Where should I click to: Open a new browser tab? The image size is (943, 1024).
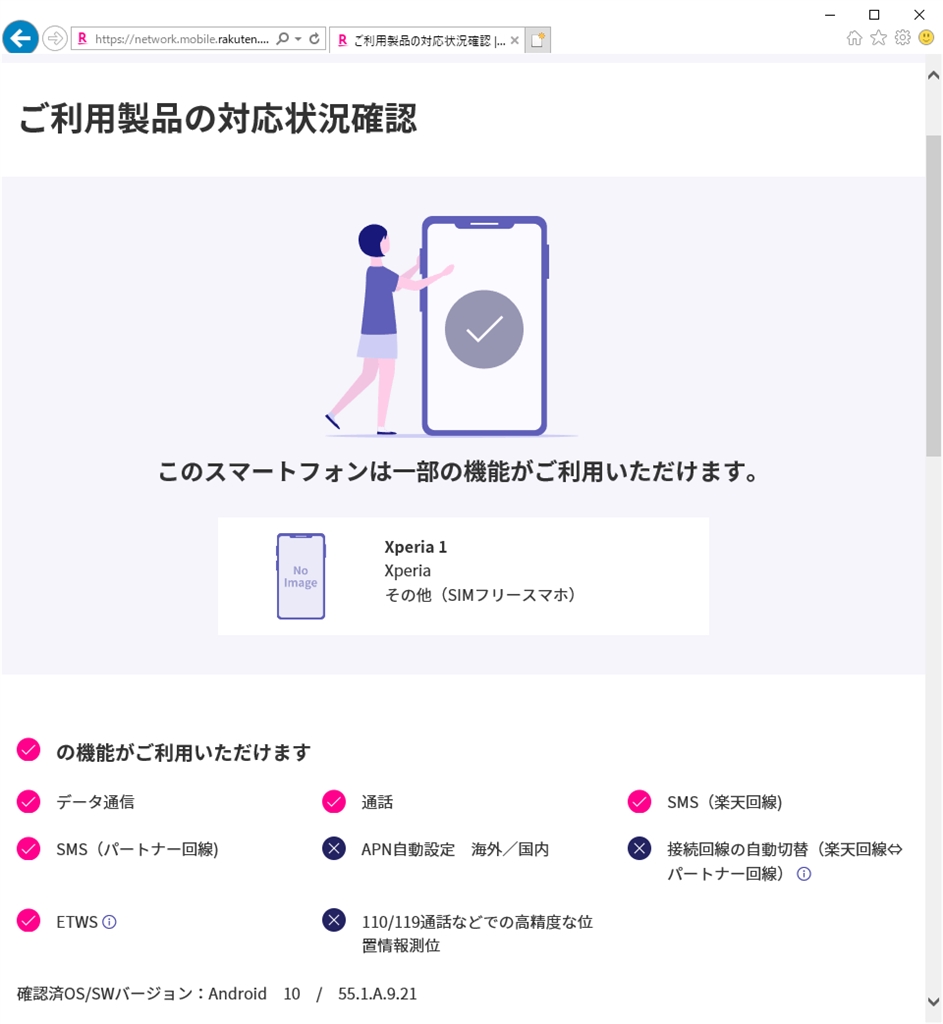(x=538, y=40)
